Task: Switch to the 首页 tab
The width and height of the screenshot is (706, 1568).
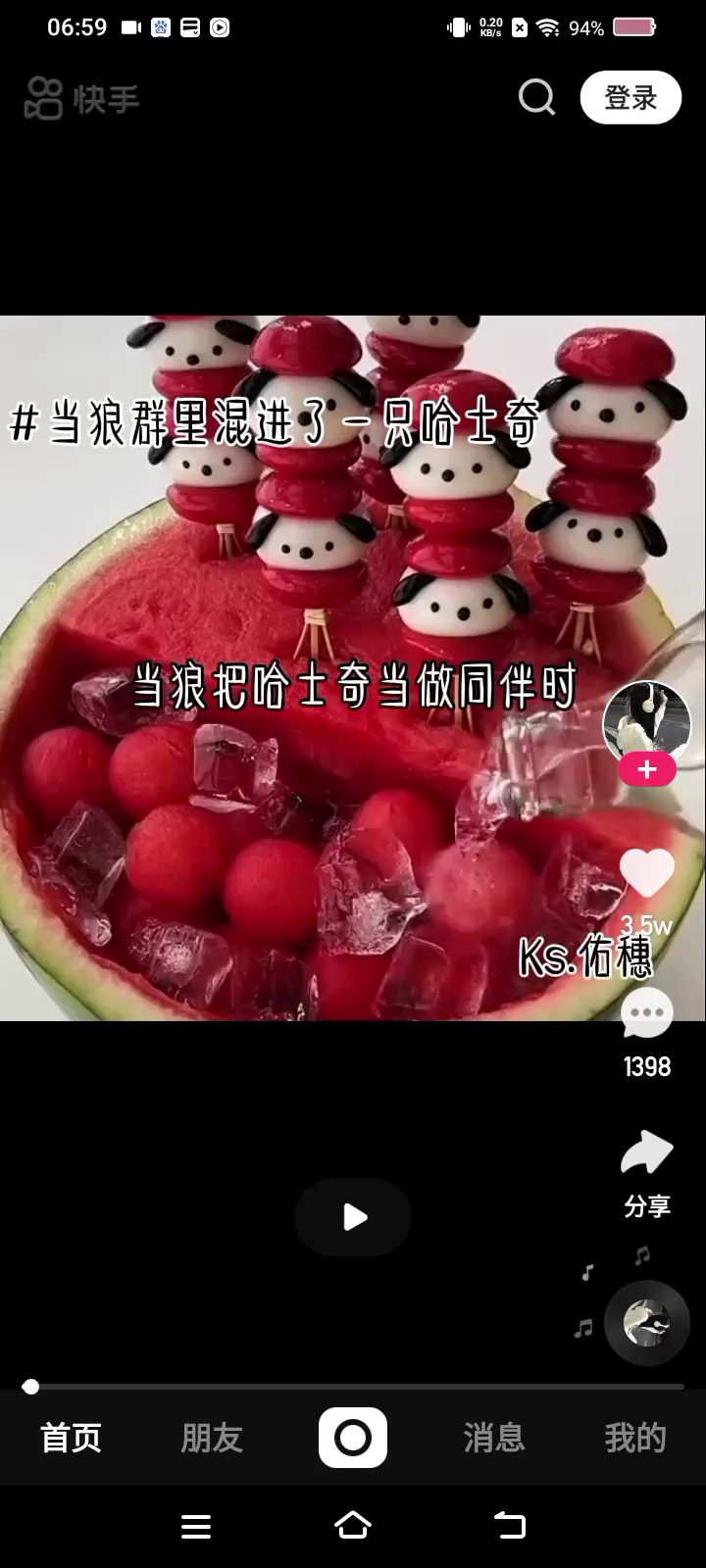Action: (x=71, y=1438)
